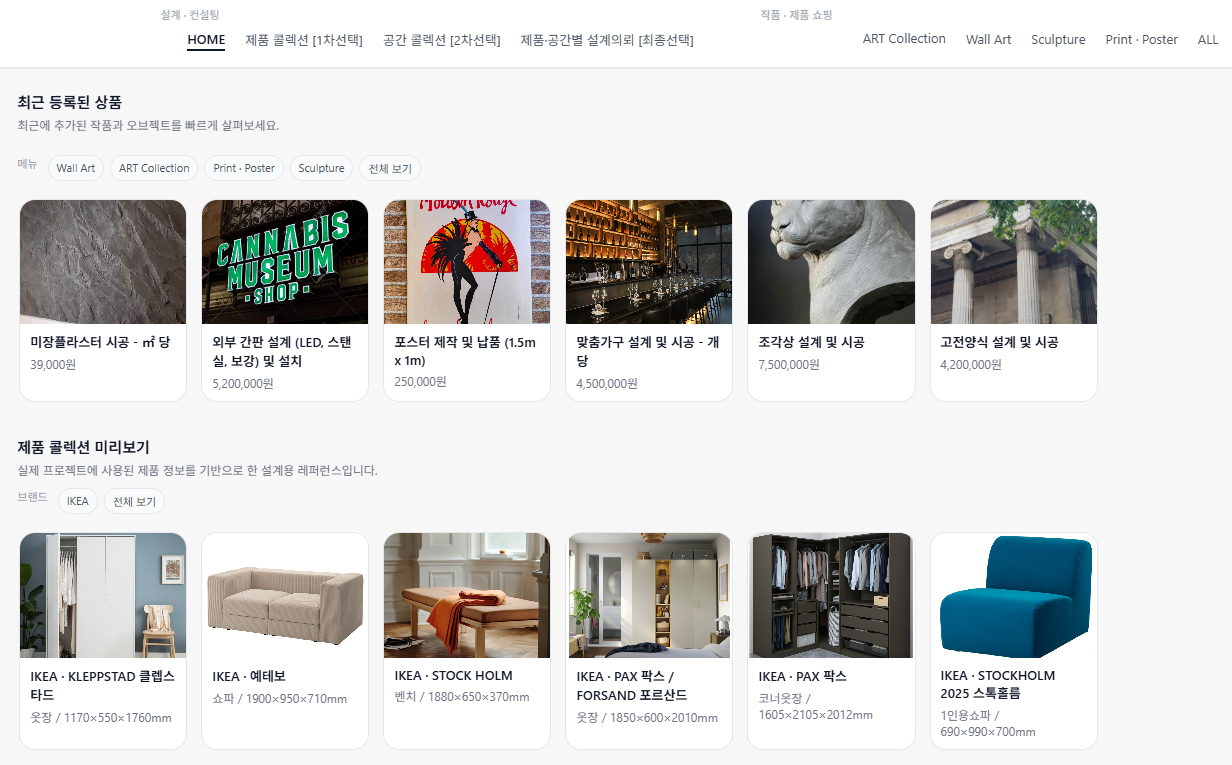Open the 맞춤가구 설계 및 시공 card
This screenshot has height=765, width=1232.
(x=649, y=300)
